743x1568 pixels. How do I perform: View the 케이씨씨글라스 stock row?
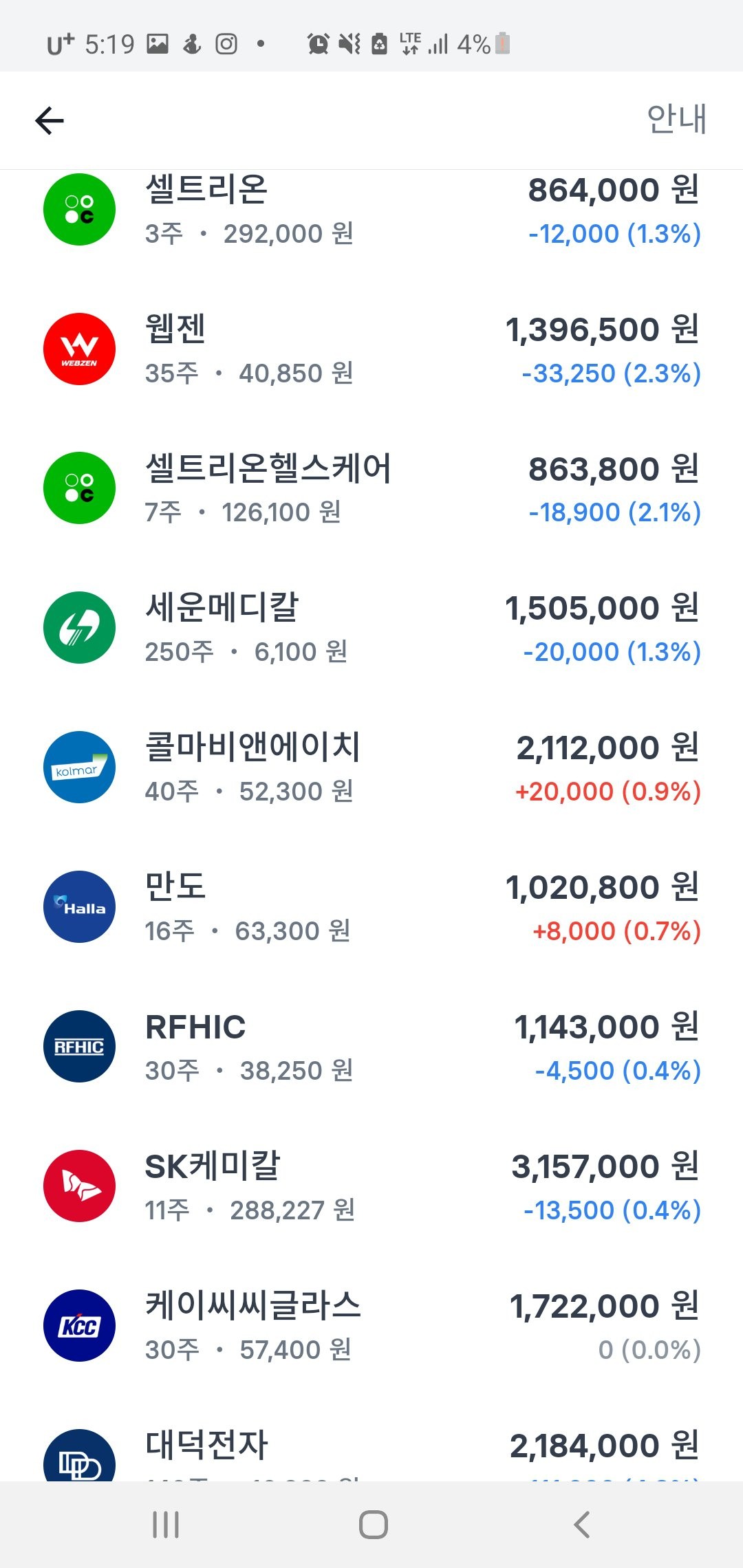click(x=371, y=1327)
